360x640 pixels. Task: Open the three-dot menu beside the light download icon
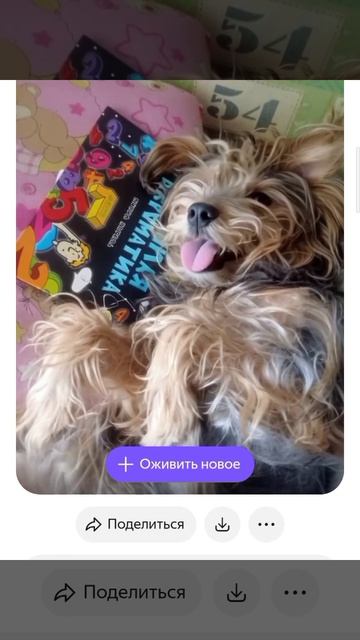[266, 524]
